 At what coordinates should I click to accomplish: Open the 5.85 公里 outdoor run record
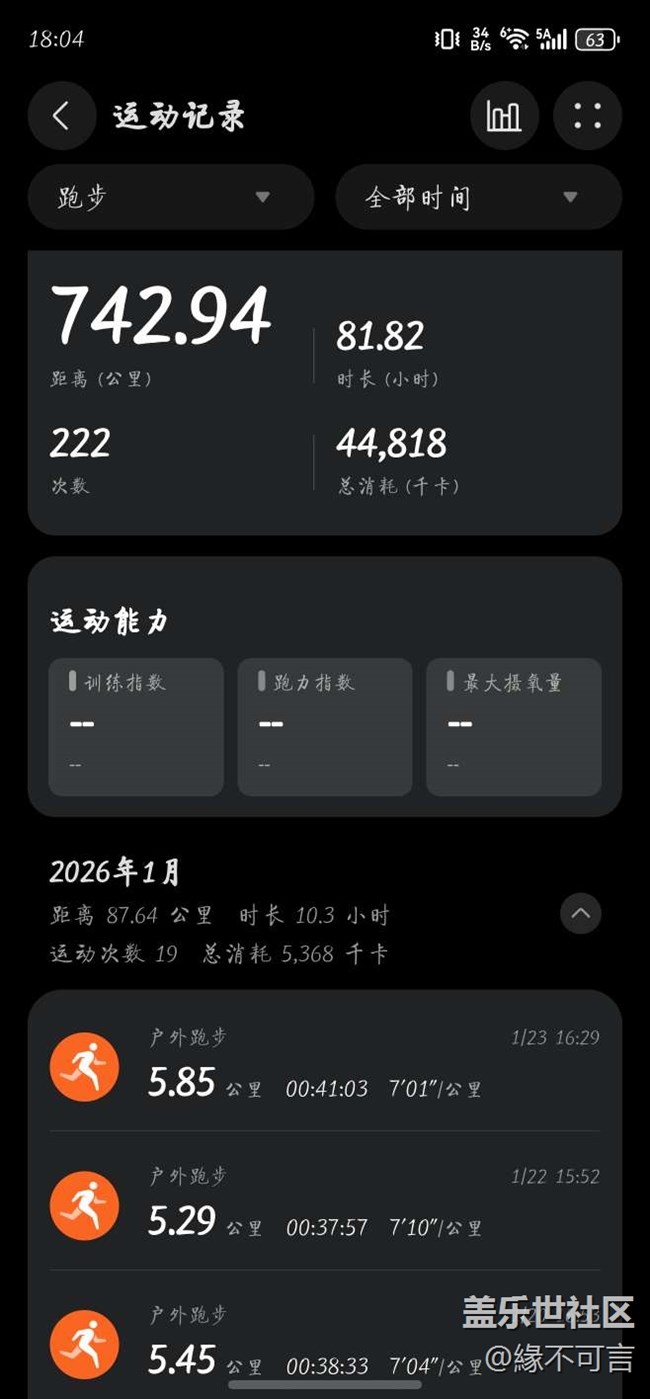324,1066
